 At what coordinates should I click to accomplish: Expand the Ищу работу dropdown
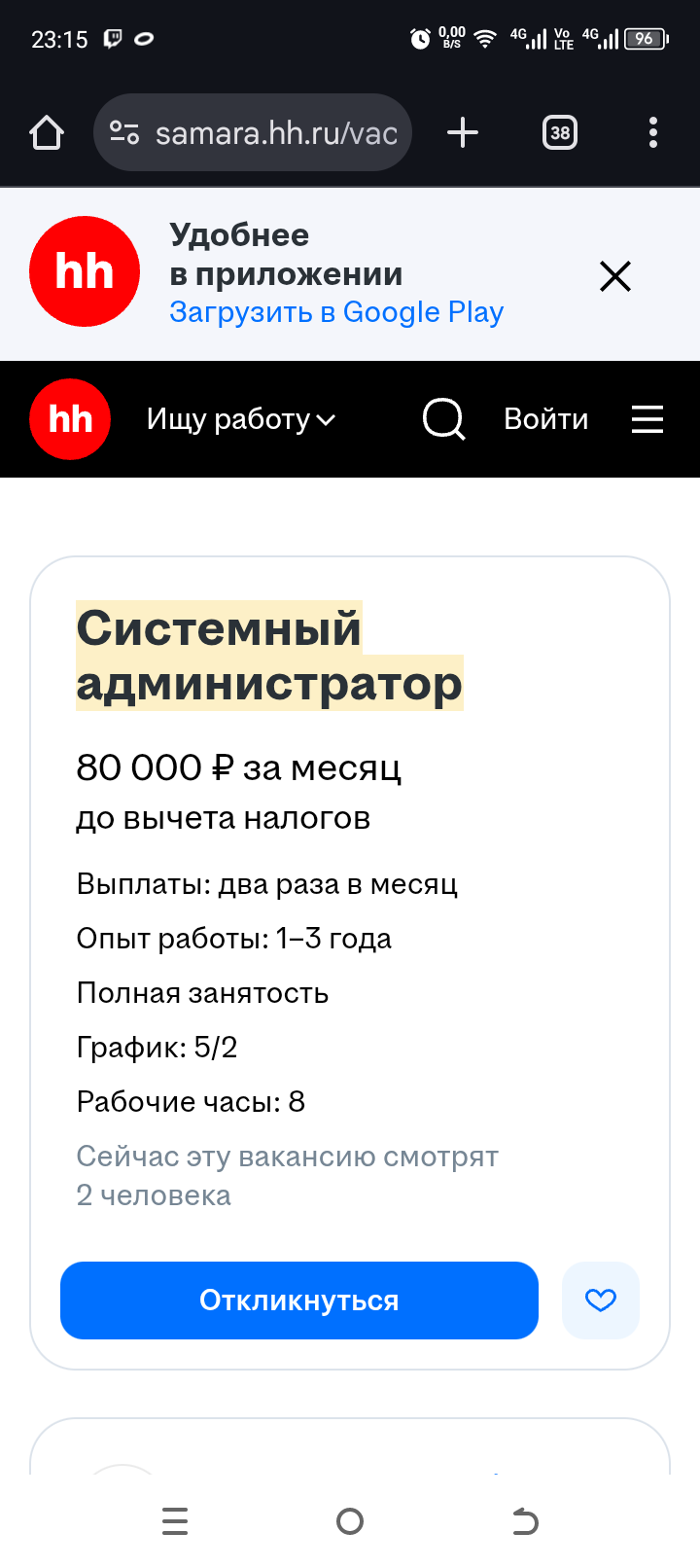tap(240, 419)
